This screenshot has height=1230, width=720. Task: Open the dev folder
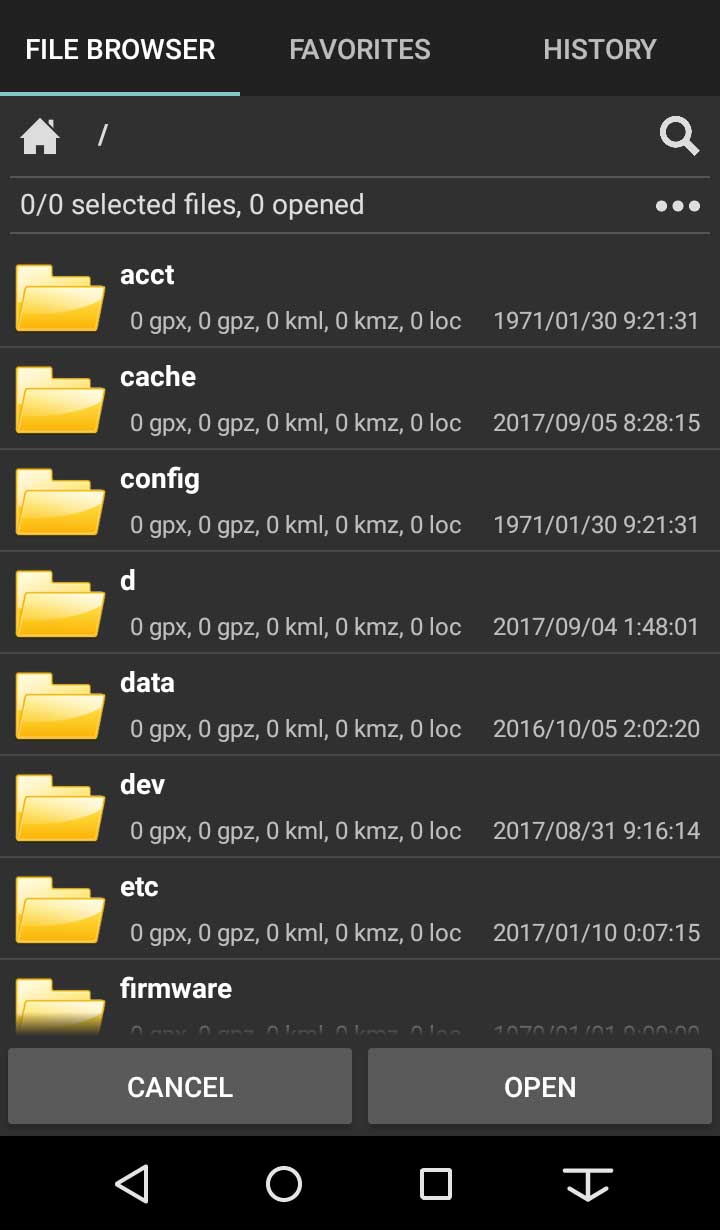(360, 807)
